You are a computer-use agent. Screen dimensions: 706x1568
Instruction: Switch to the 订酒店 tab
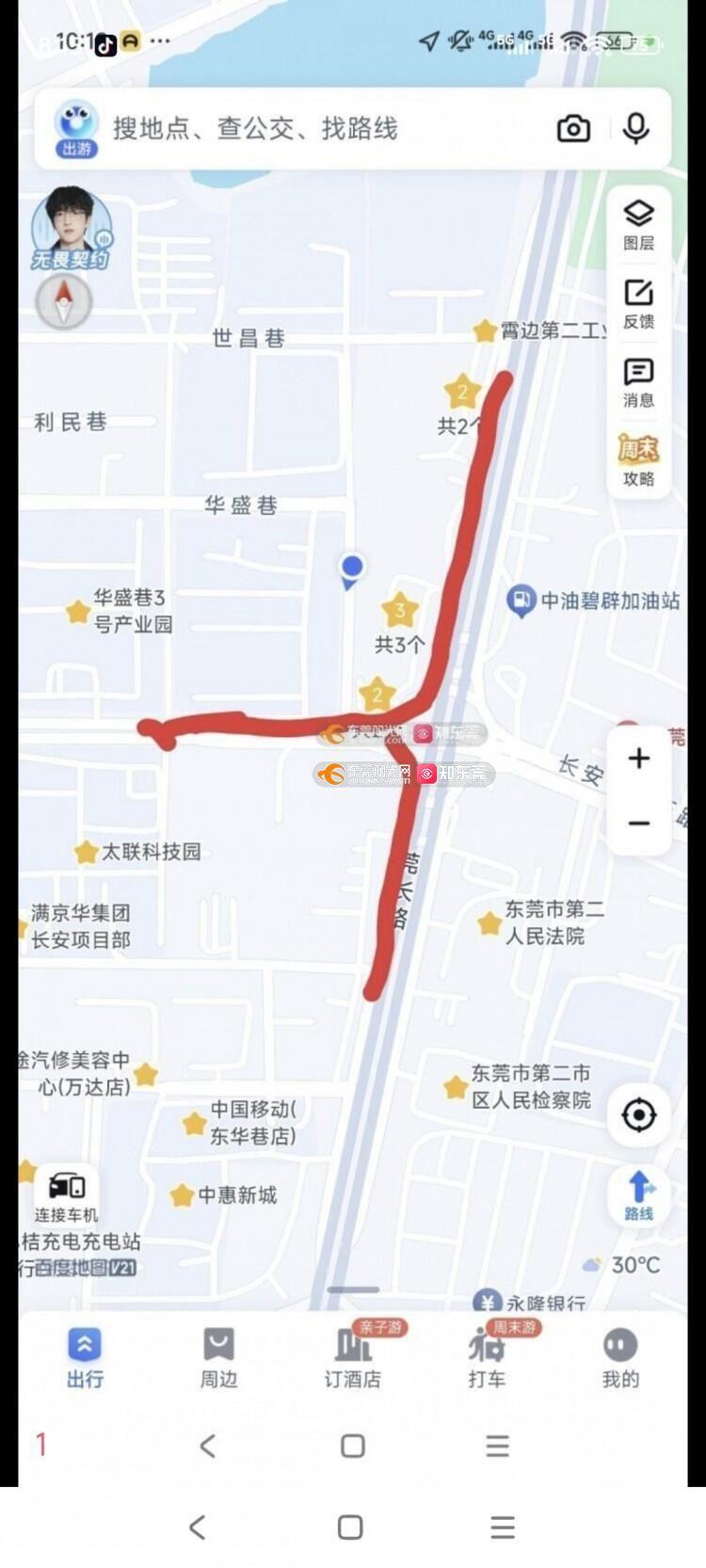(353, 1358)
